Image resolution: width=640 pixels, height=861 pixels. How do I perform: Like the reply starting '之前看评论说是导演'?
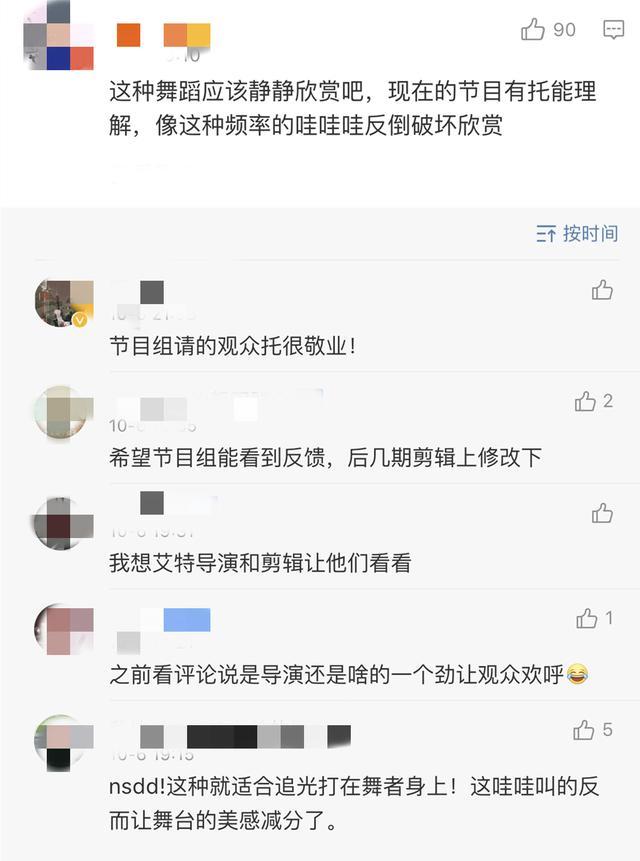(x=587, y=620)
